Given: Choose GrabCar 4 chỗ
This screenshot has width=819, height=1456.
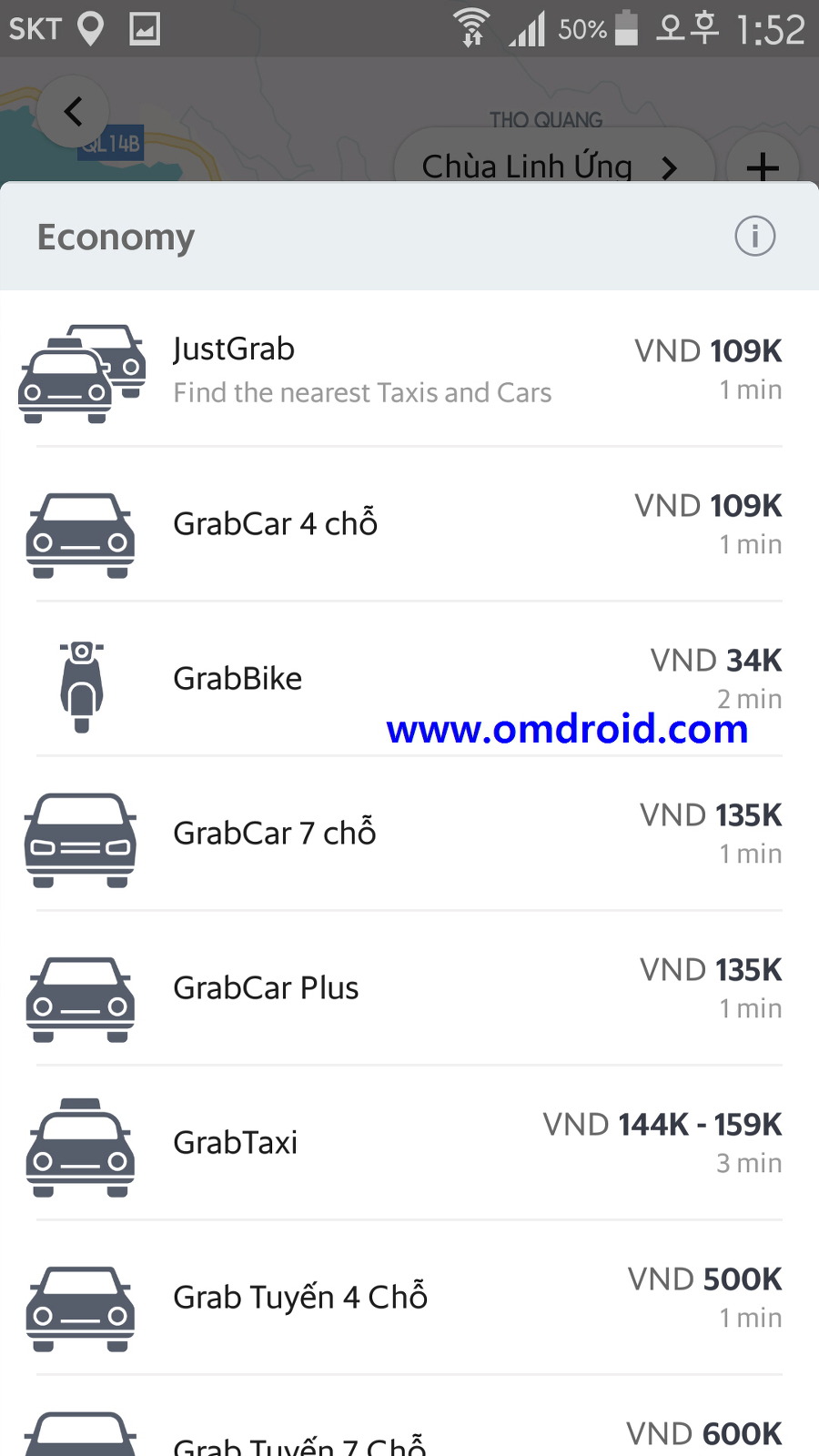Looking at the screenshot, I should (x=409, y=524).
